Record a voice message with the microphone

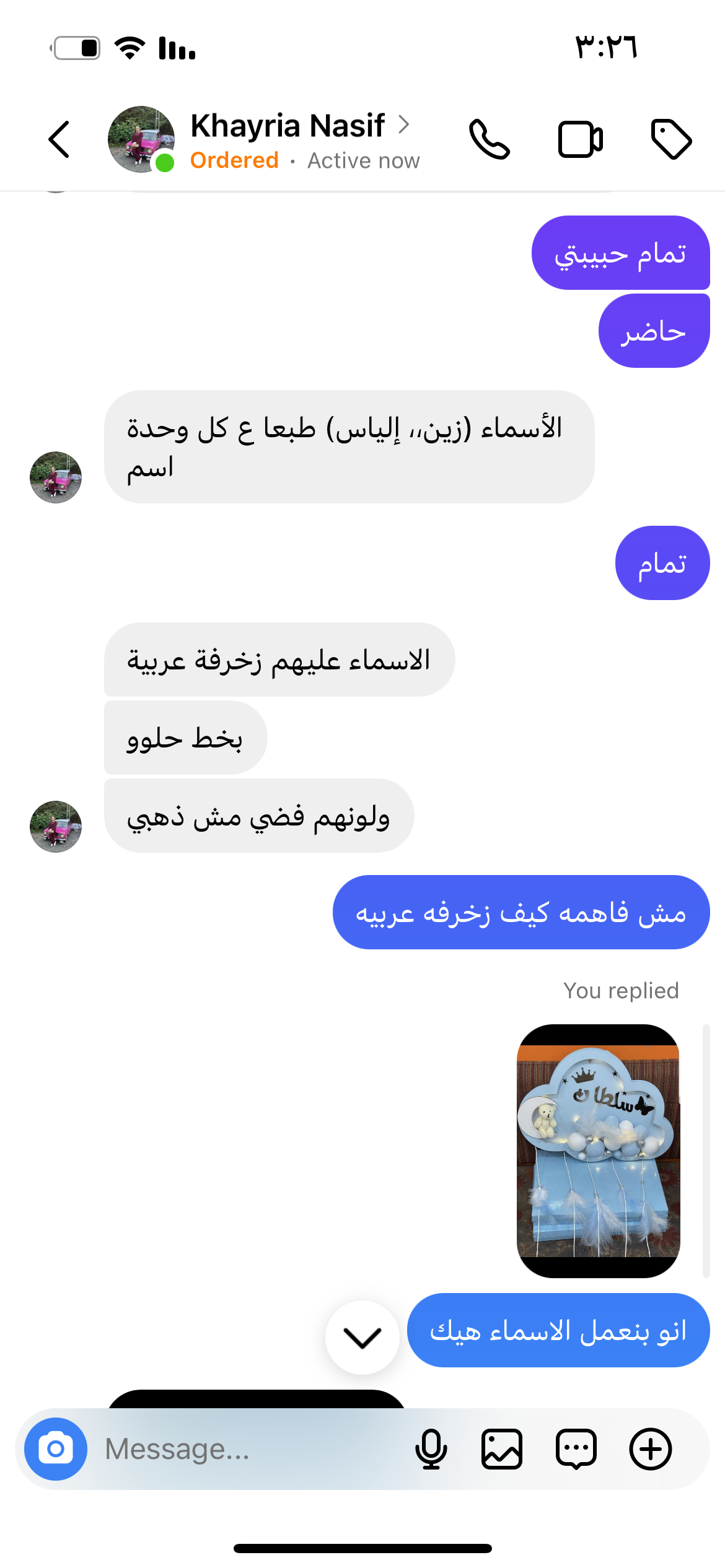click(431, 1449)
